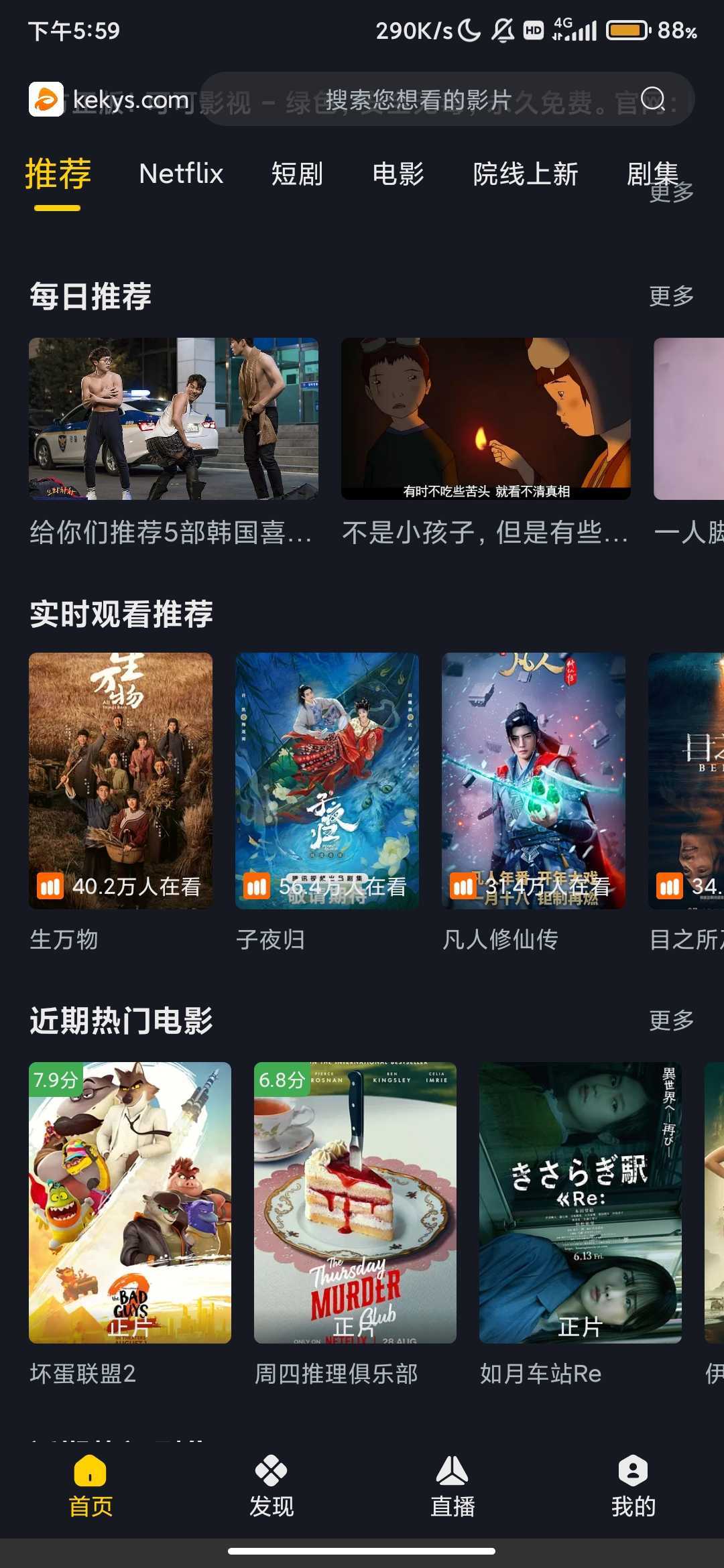Switch to the 剧集 tab
The image size is (724, 1568).
click(x=652, y=173)
